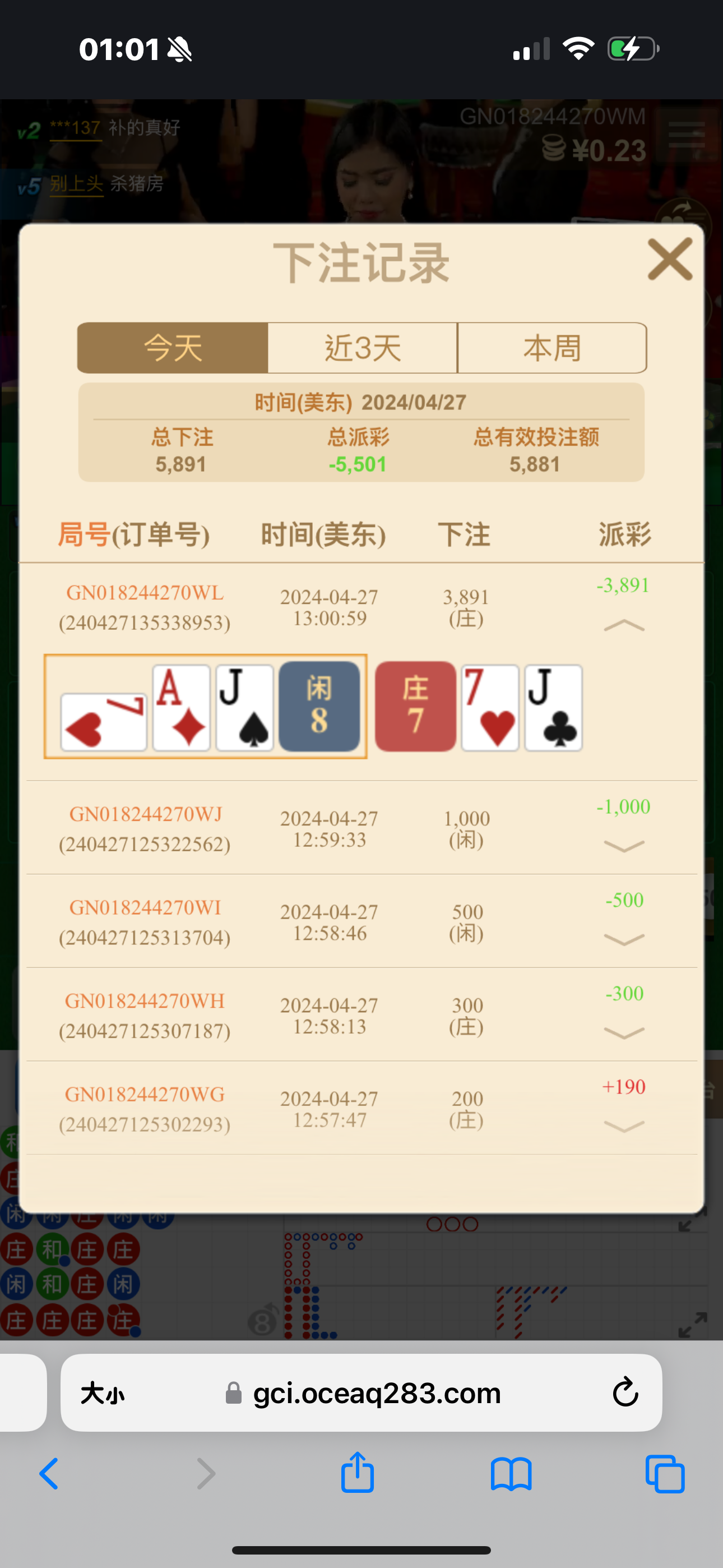Image resolution: width=723 pixels, height=1568 pixels.
Task: Switch to the 本周 tab
Action: pyautogui.click(x=551, y=348)
